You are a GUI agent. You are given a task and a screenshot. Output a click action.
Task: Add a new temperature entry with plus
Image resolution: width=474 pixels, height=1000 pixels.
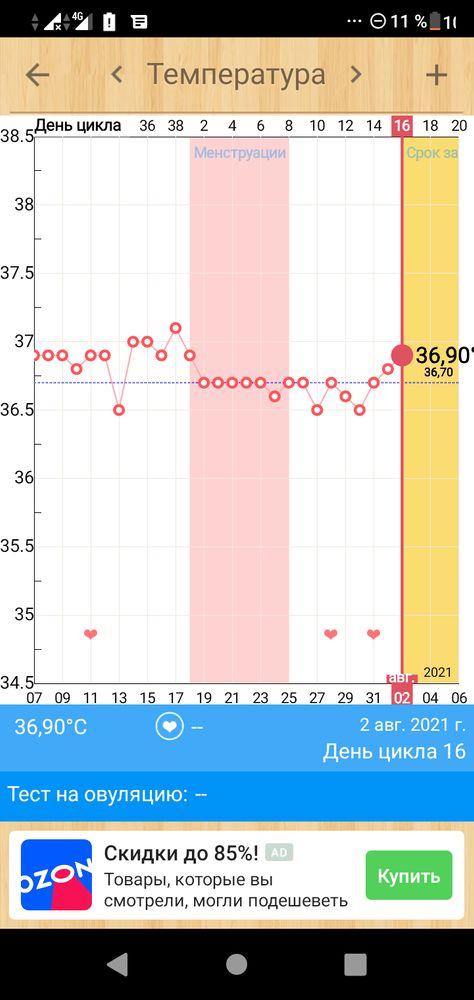pos(436,75)
